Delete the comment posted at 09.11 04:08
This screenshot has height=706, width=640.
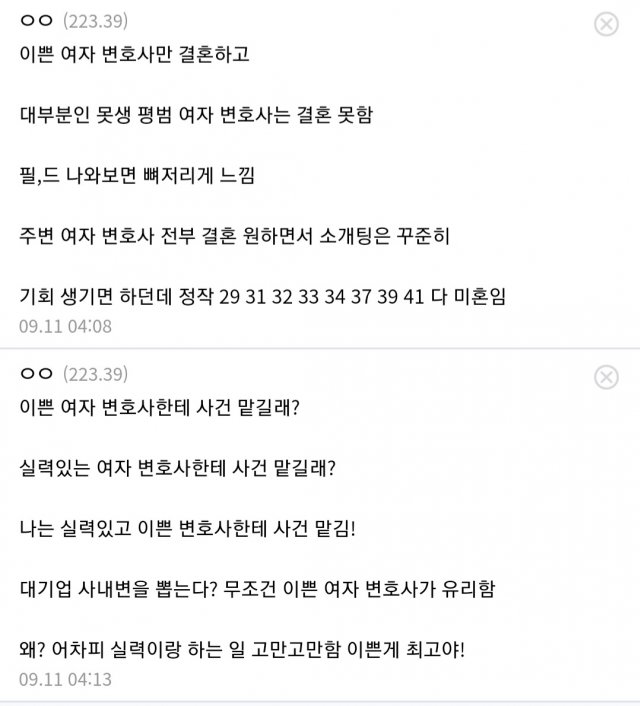click(x=606, y=25)
